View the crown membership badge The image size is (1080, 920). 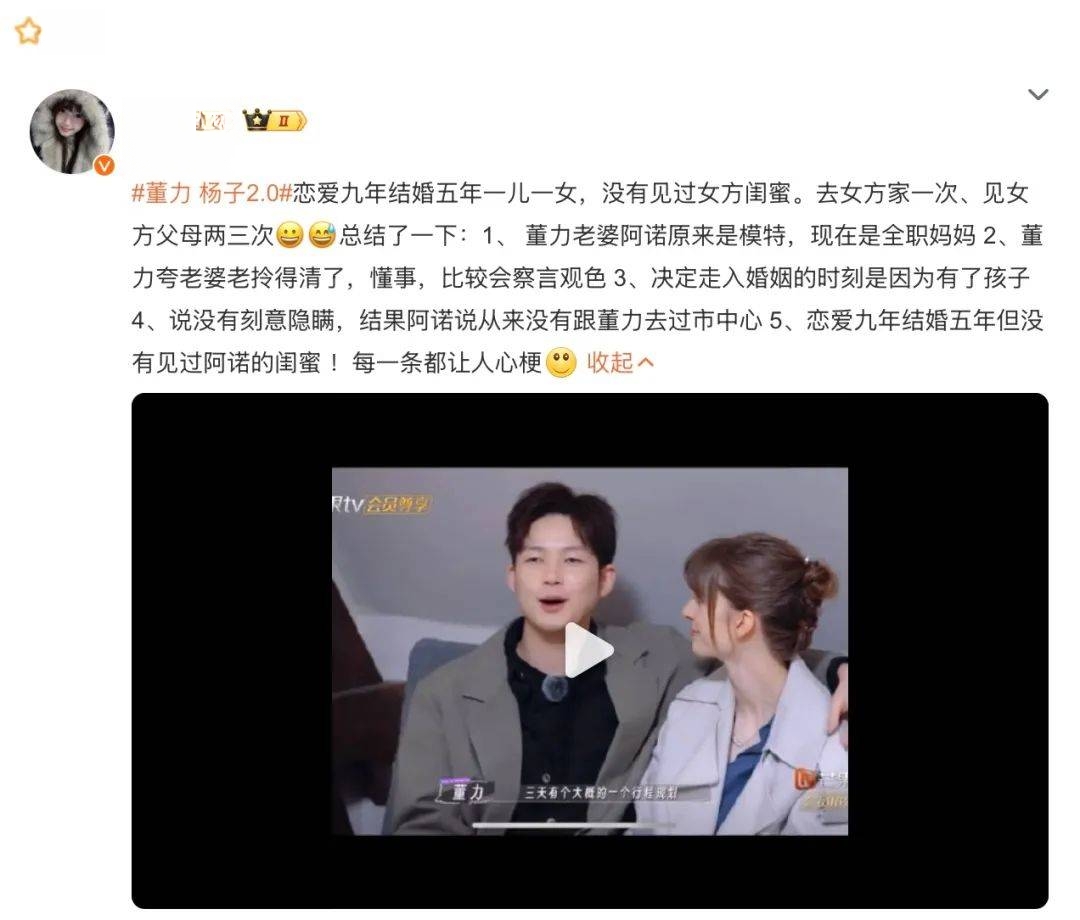click(274, 121)
